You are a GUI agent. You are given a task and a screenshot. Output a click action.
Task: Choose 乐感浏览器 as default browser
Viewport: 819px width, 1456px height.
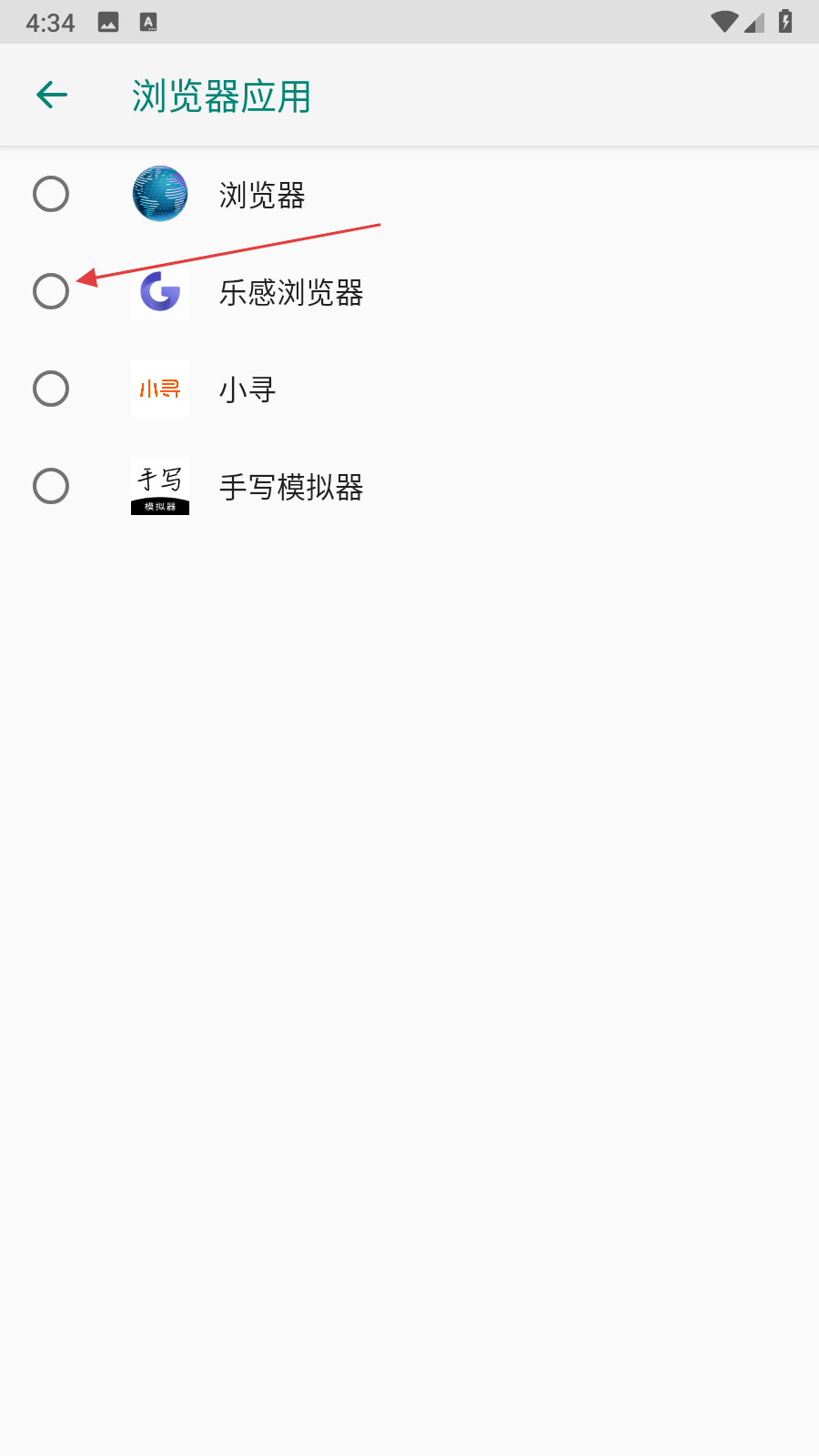(51, 291)
